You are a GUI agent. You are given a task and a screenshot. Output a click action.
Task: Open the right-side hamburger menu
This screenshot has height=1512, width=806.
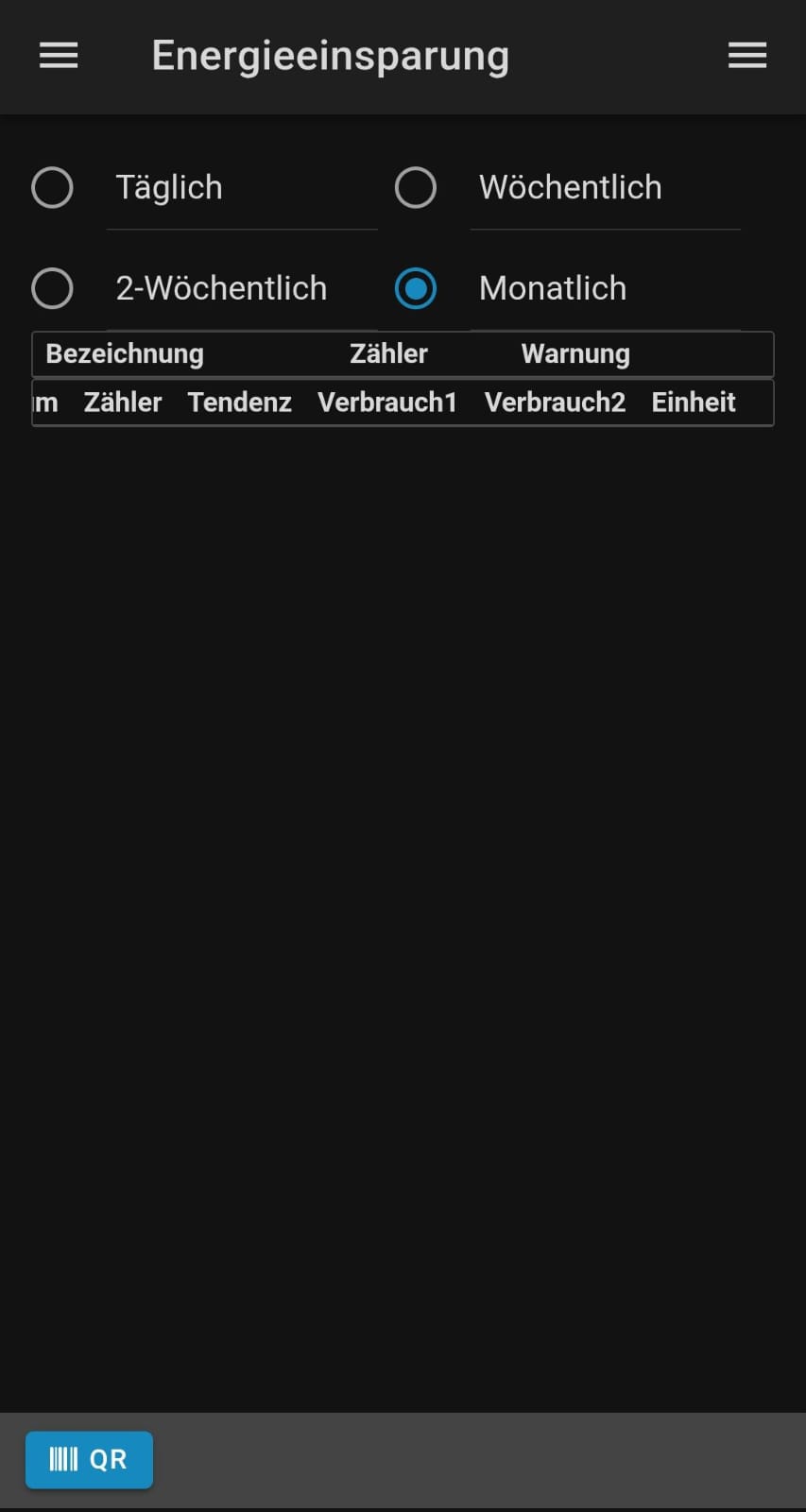point(746,56)
